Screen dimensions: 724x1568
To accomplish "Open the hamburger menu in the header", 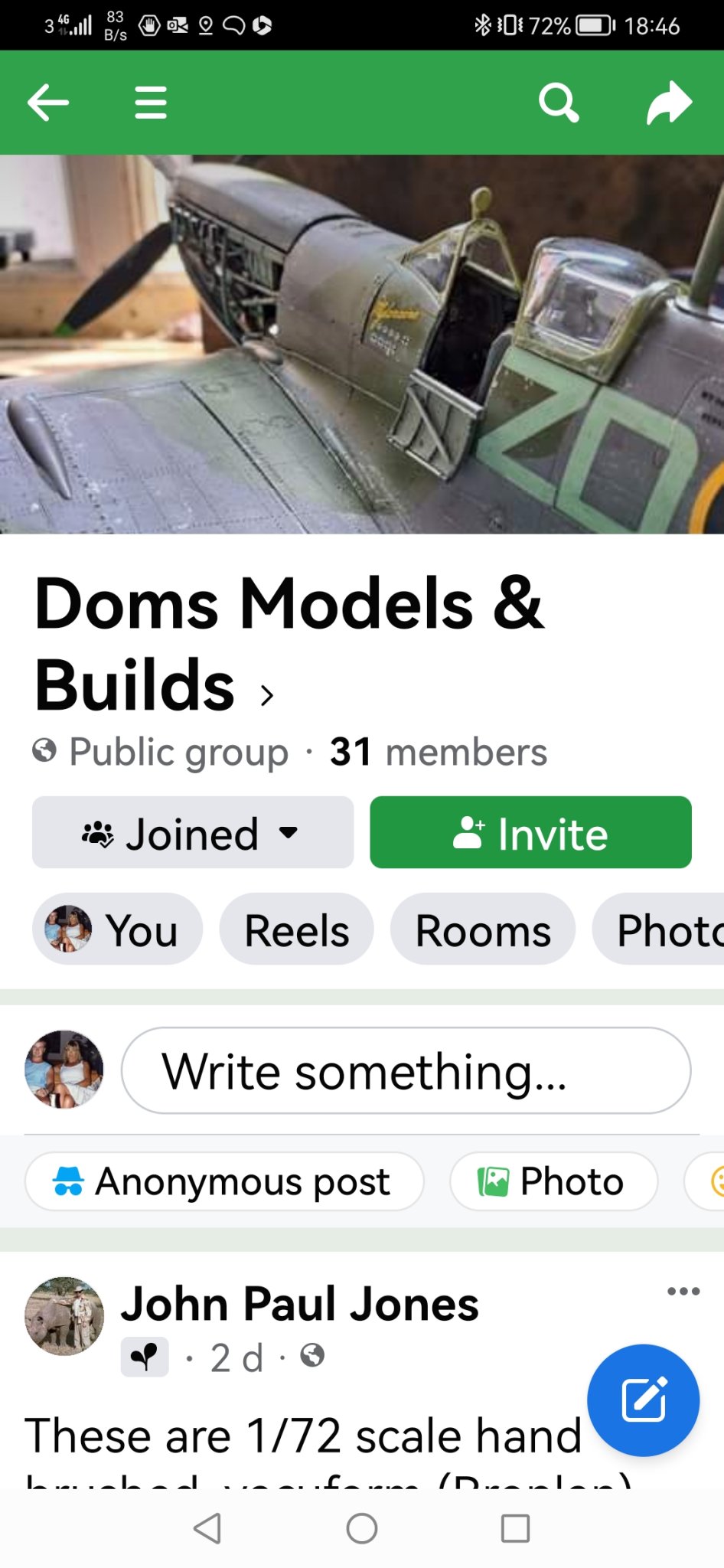I will tap(151, 103).
